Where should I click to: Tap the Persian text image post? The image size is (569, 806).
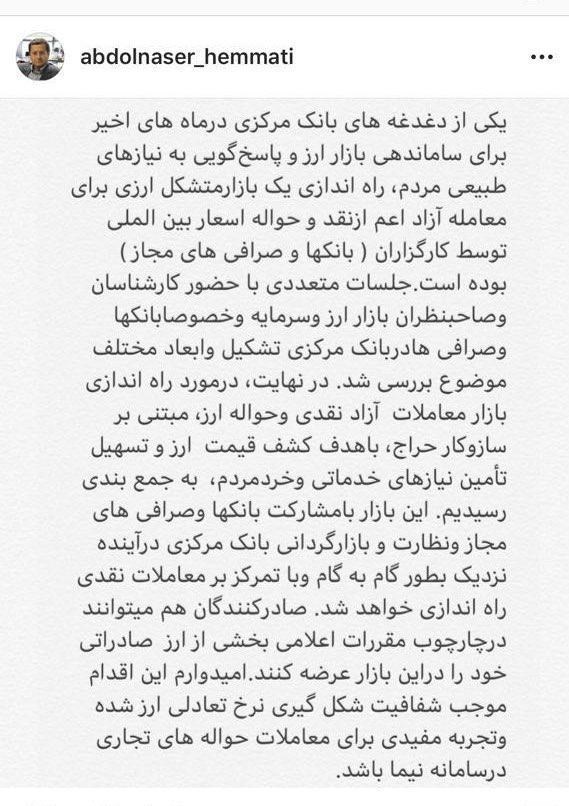click(x=284, y=443)
